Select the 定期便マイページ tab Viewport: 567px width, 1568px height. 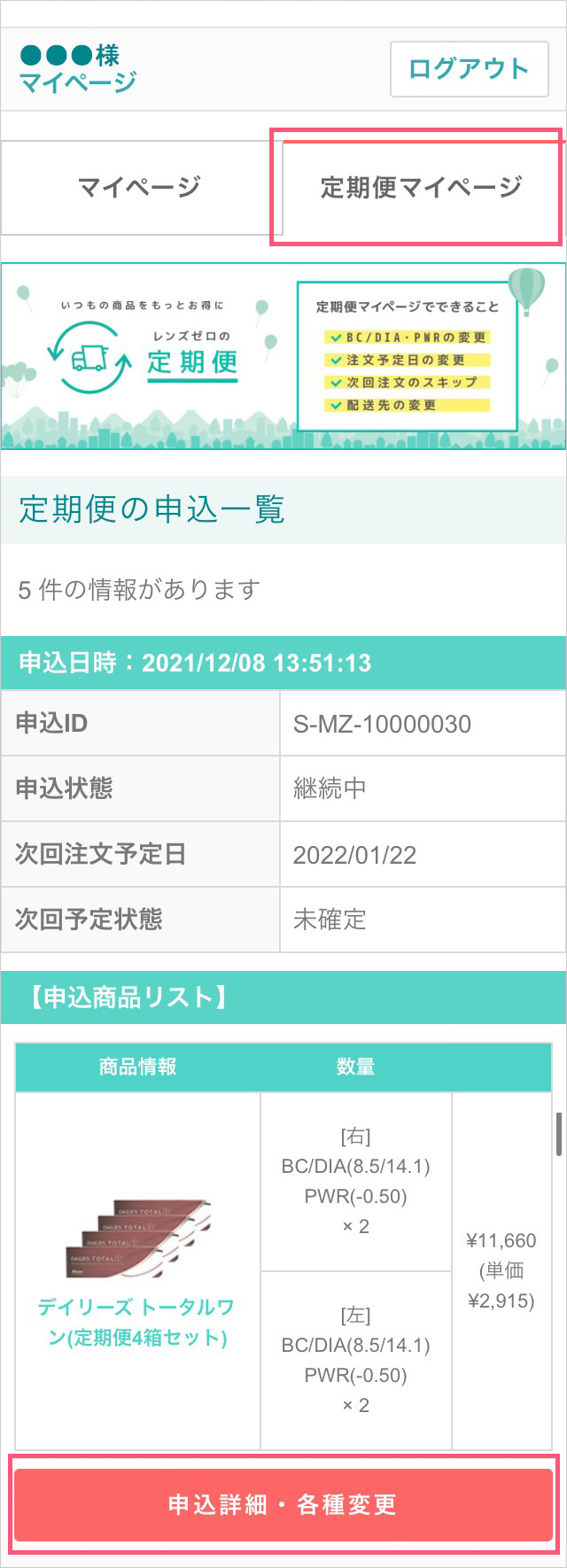coord(421,188)
